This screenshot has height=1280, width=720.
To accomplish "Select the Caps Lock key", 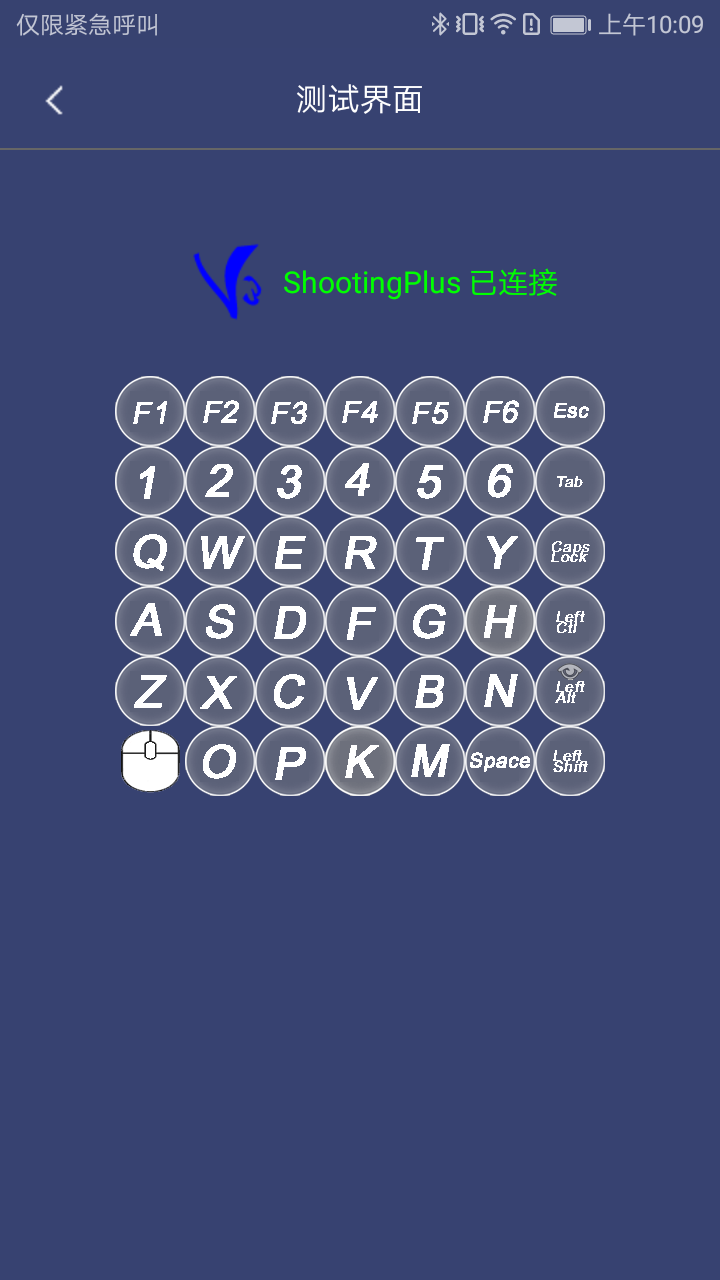I will tap(570, 551).
